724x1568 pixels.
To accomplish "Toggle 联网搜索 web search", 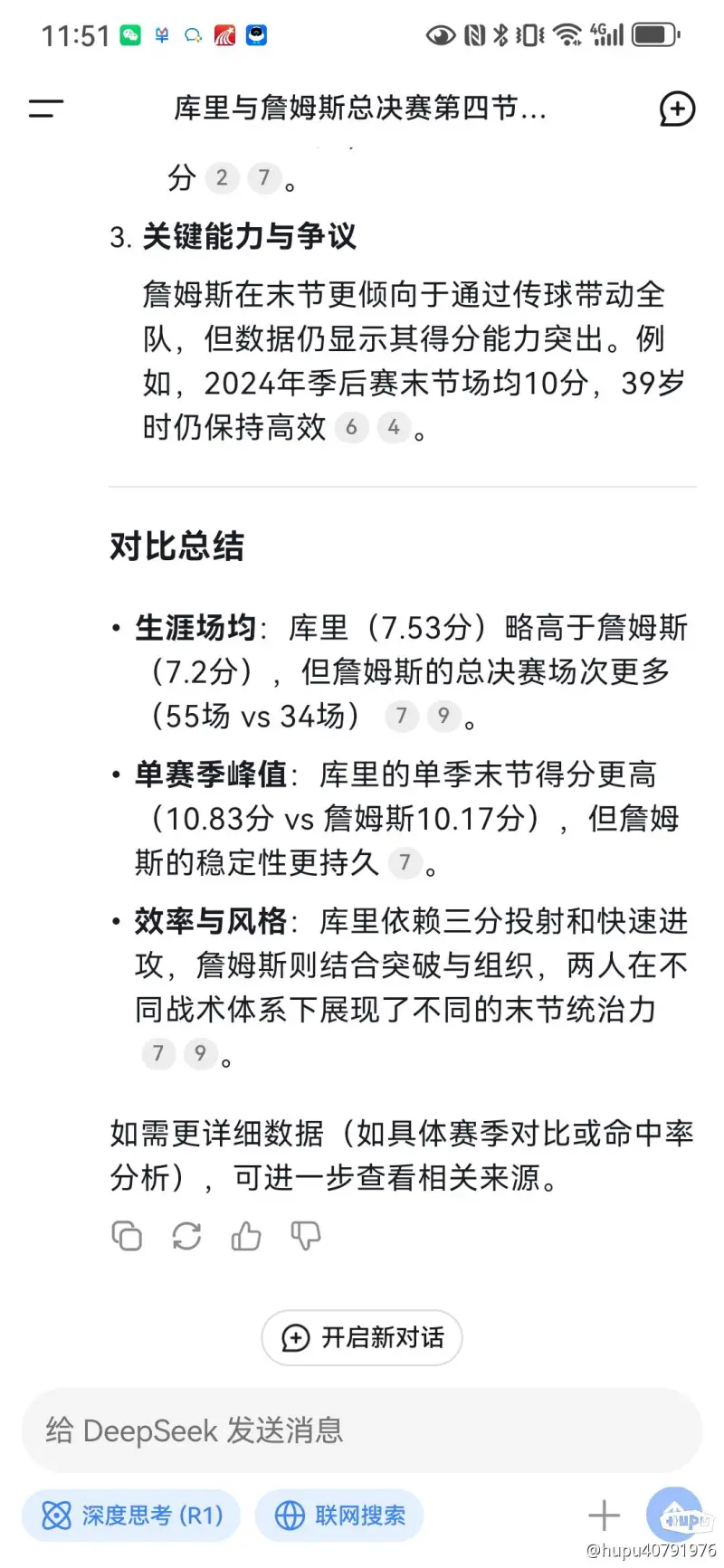I will click(x=339, y=1516).
